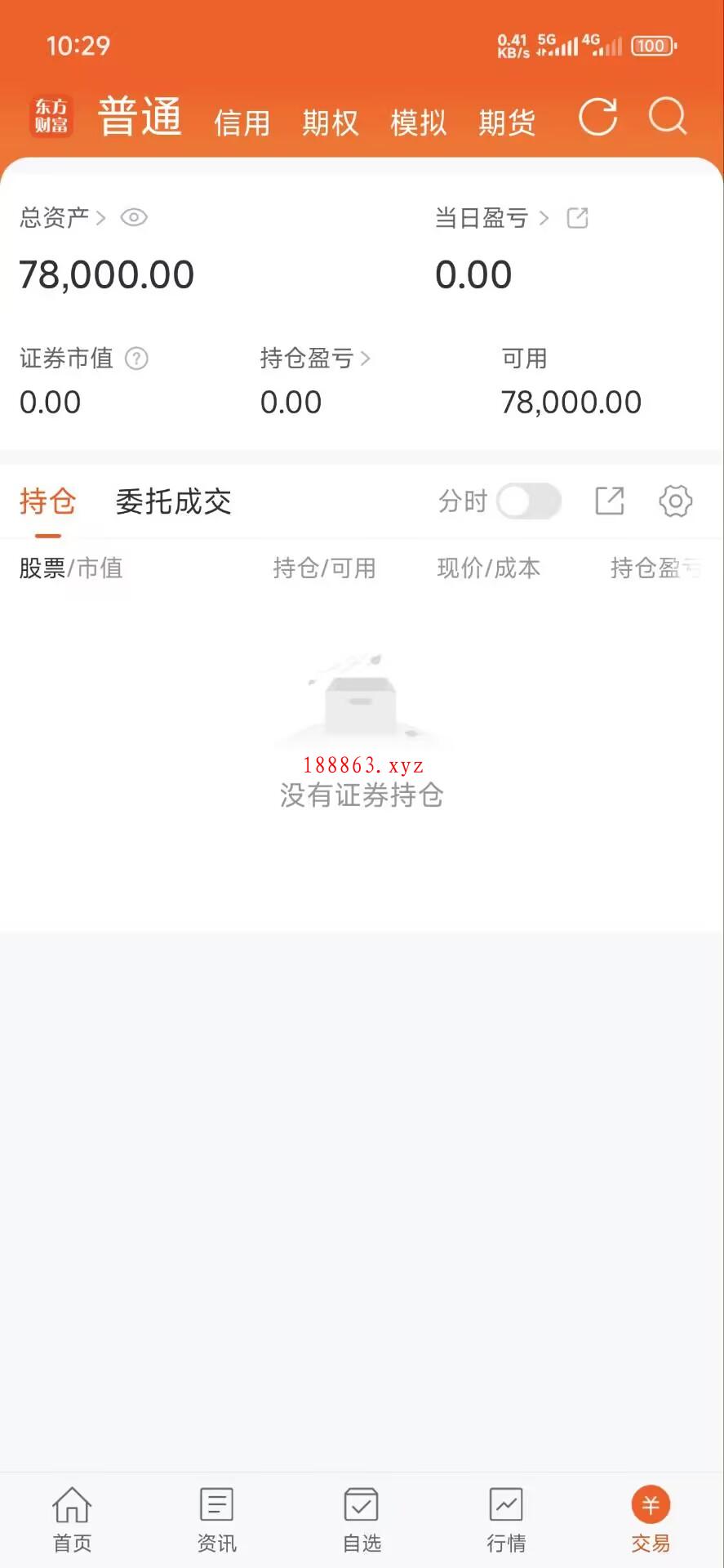This screenshot has height=1568, width=724.
Task: Open the 行情 market tab
Action: click(506, 1520)
